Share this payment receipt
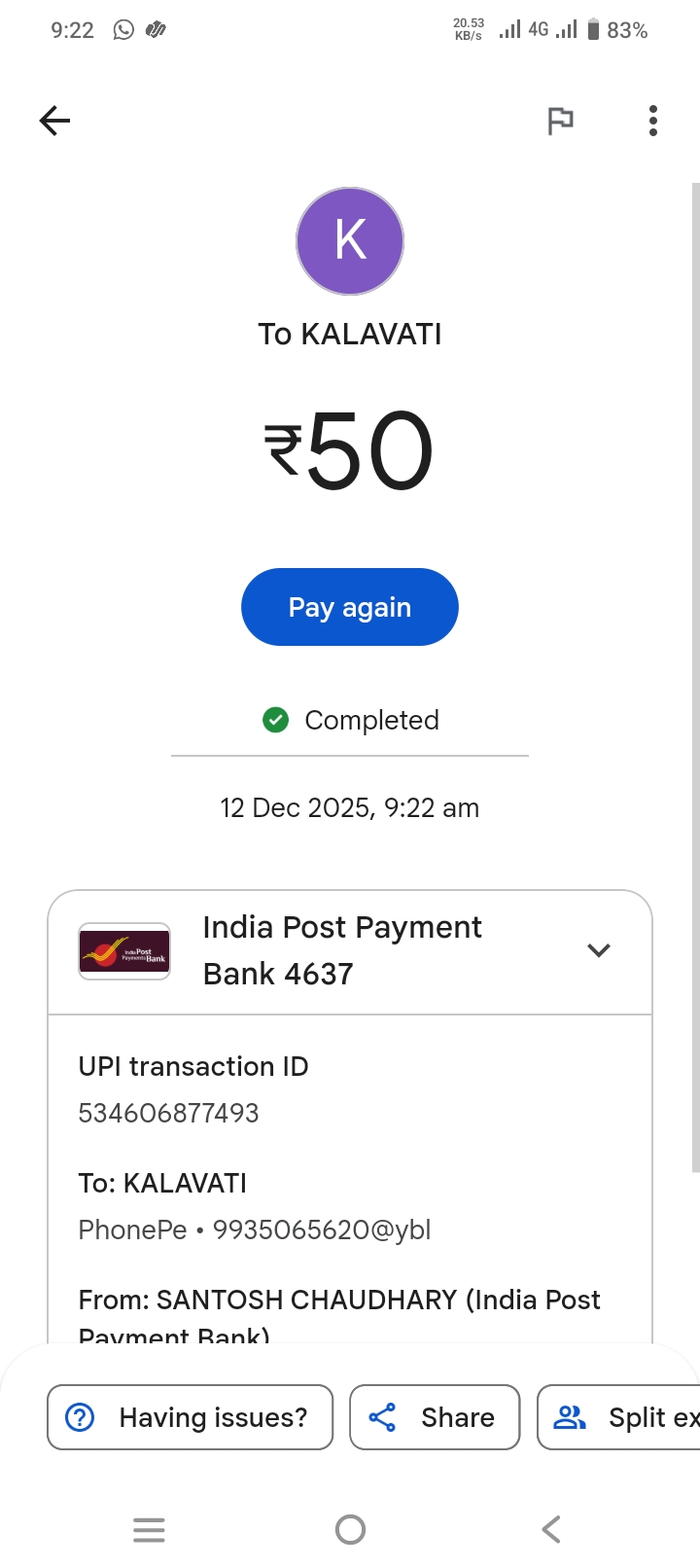 pos(435,1417)
